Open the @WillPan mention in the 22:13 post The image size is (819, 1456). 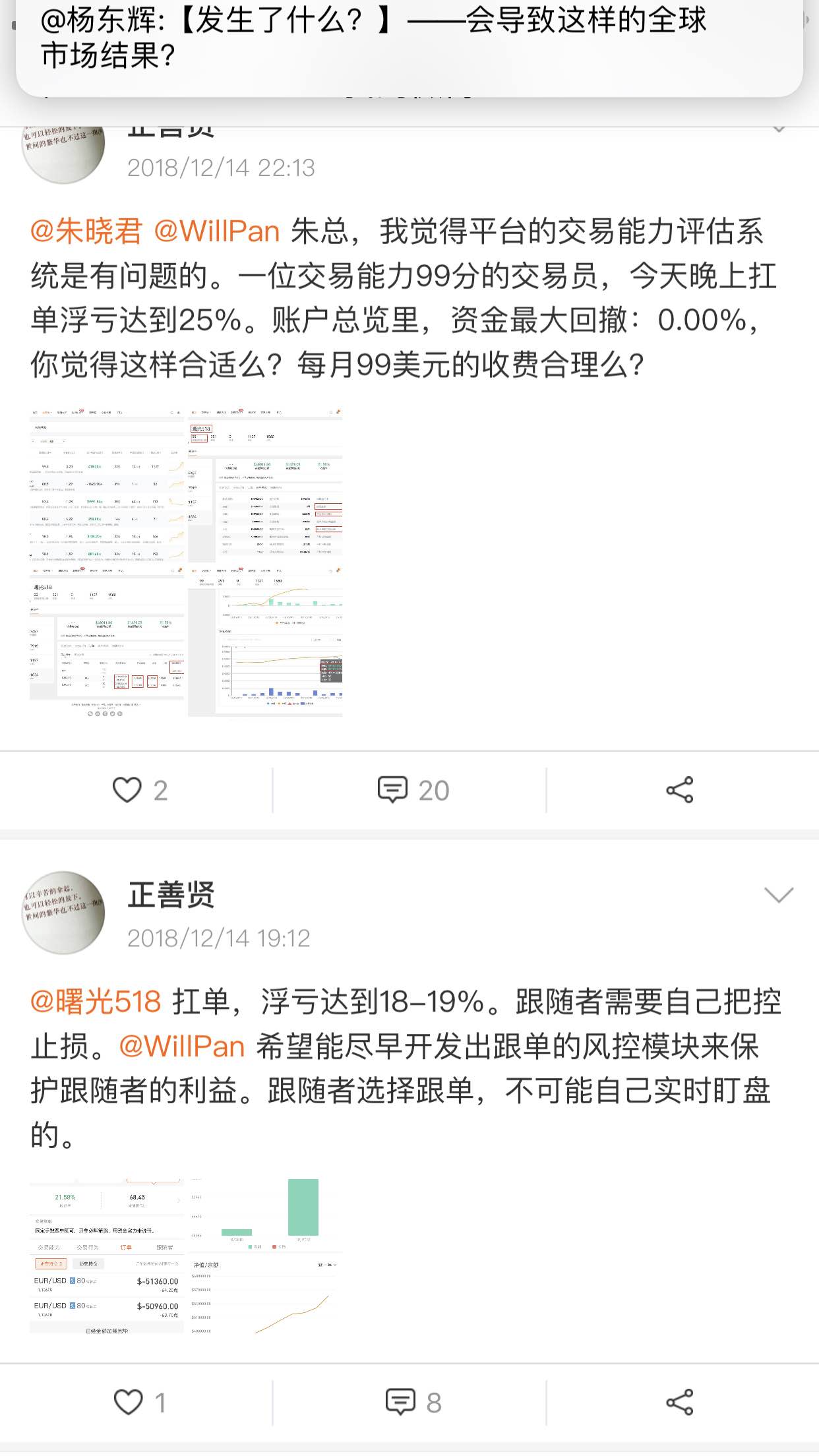coord(217,231)
